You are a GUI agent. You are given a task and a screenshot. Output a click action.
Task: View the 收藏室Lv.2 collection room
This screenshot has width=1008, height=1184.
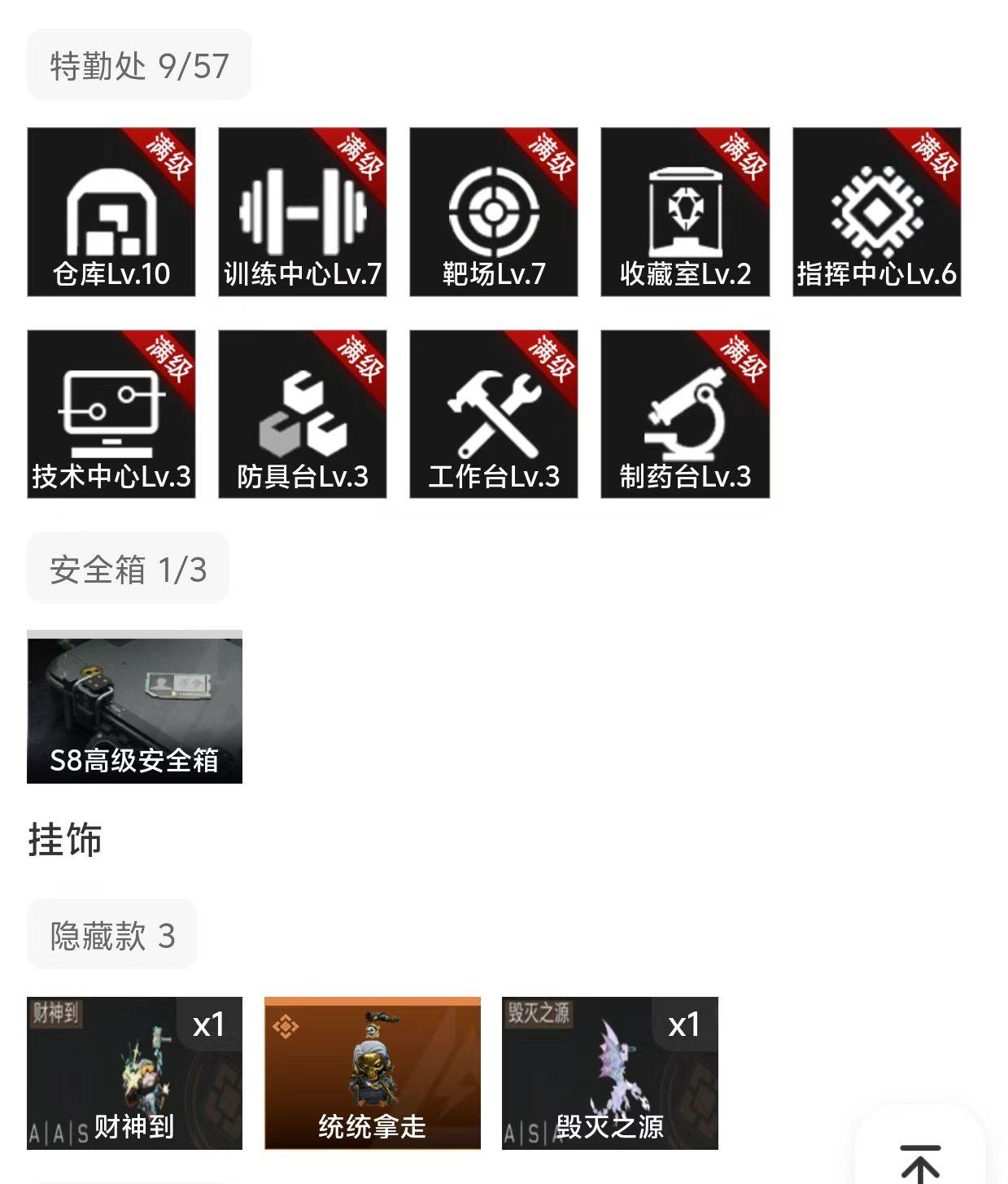point(685,212)
